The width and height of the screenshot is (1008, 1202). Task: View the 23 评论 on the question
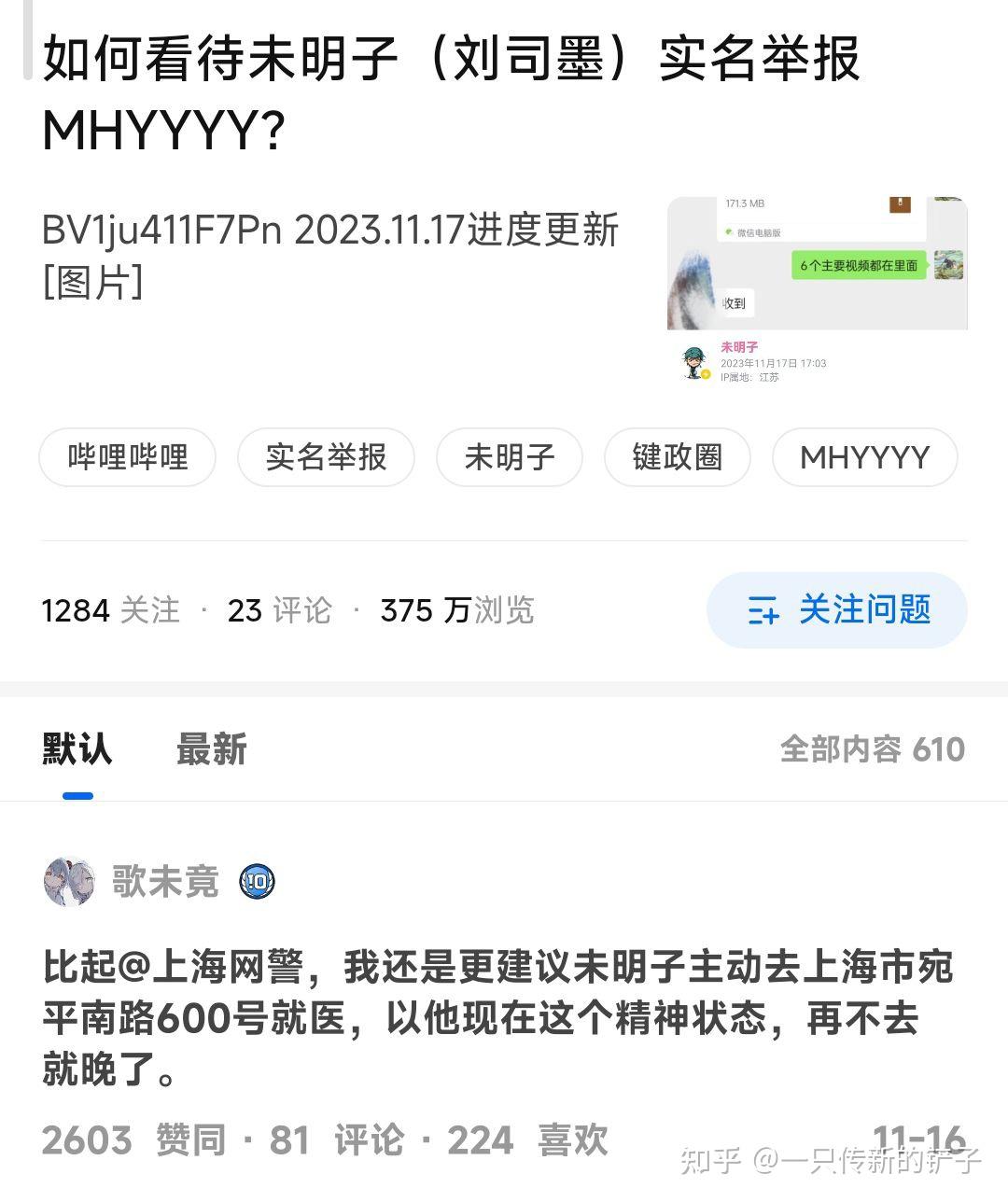(279, 610)
